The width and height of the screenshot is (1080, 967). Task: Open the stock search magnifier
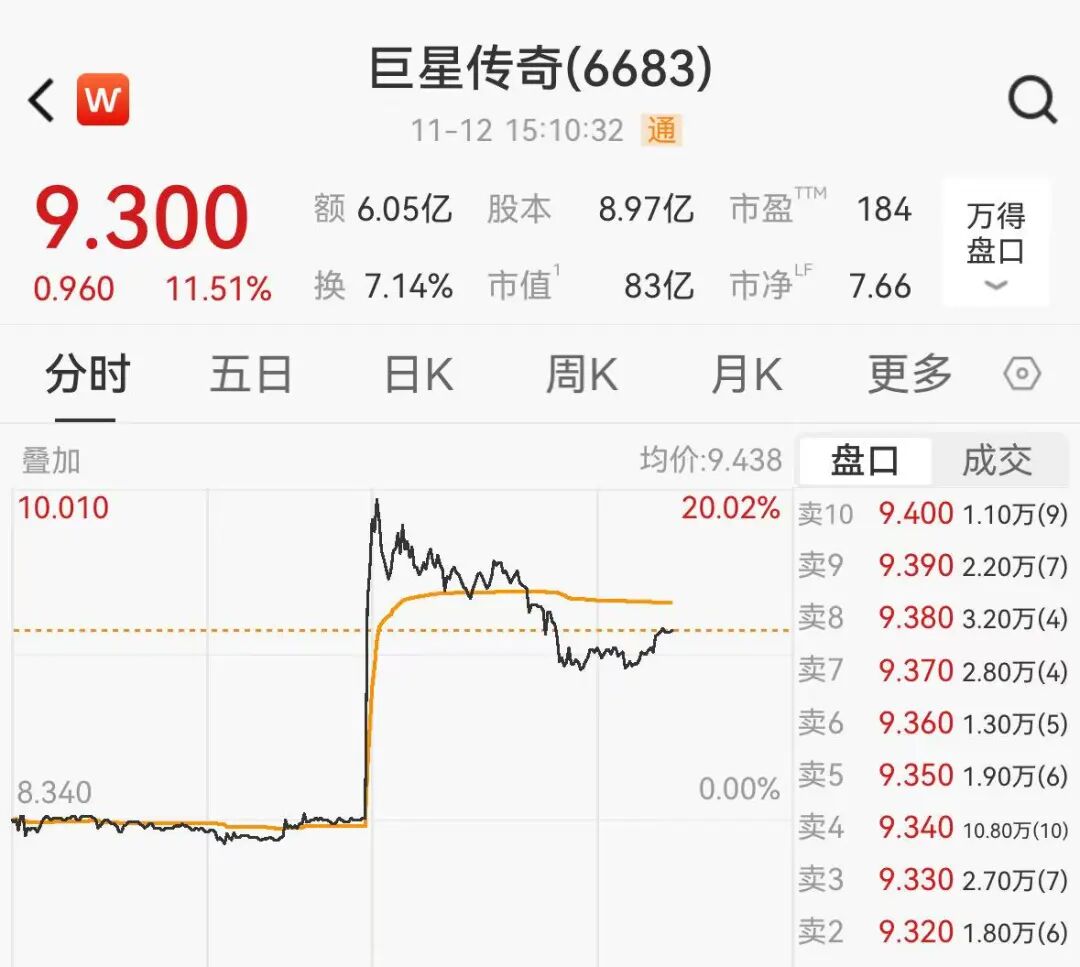[x=1031, y=101]
